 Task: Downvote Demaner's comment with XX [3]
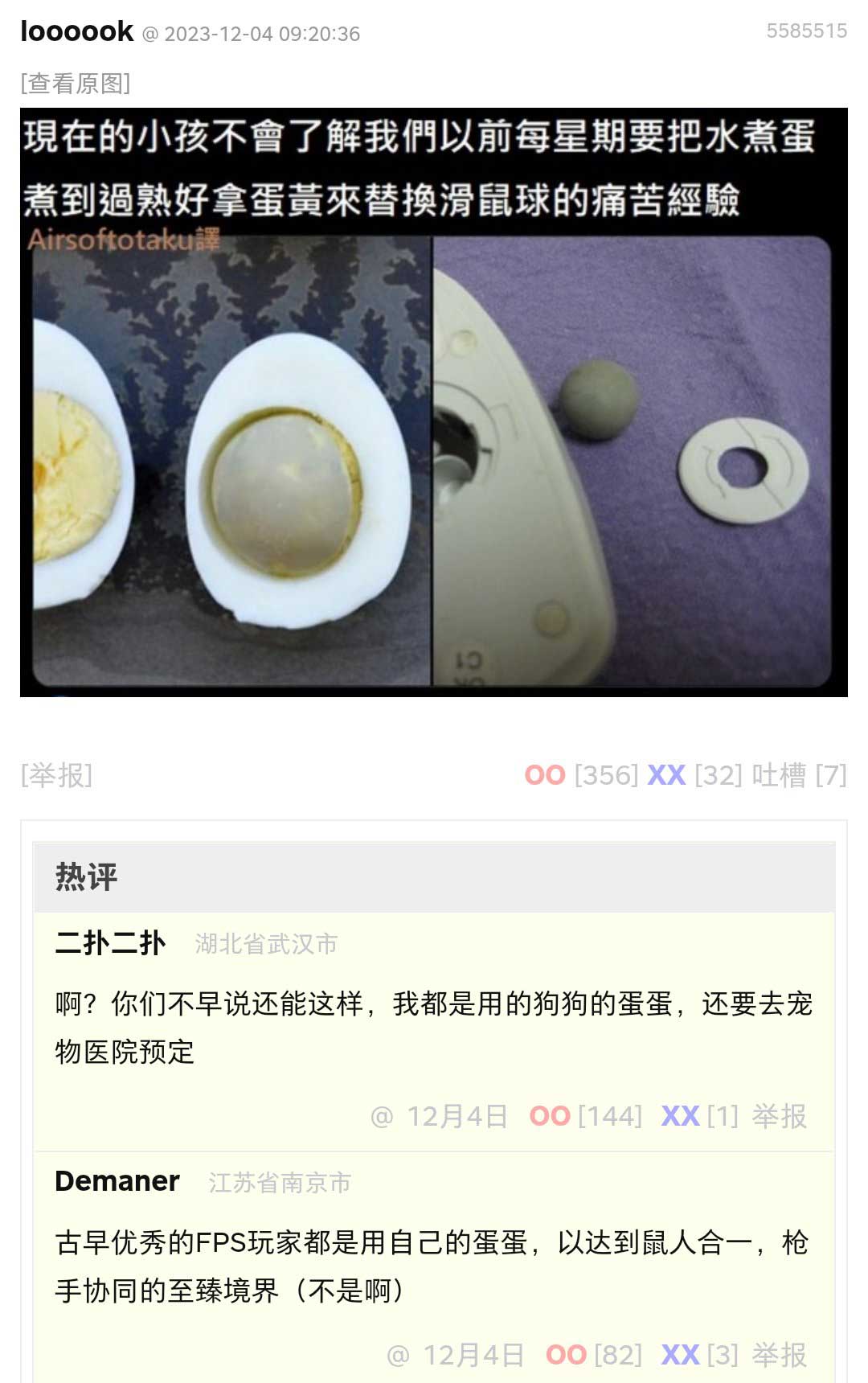tap(680, 1355)
